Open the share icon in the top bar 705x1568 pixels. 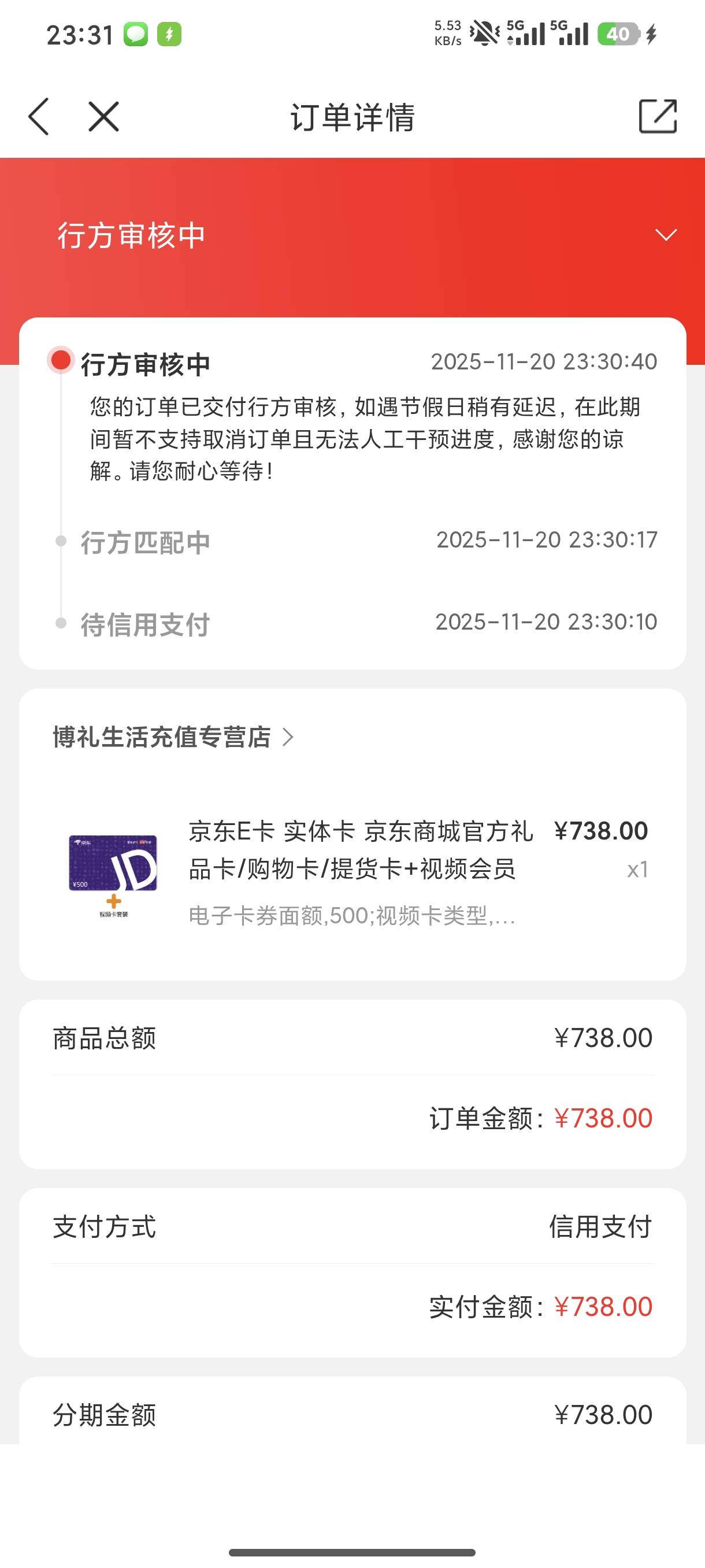tap(658, 116)
